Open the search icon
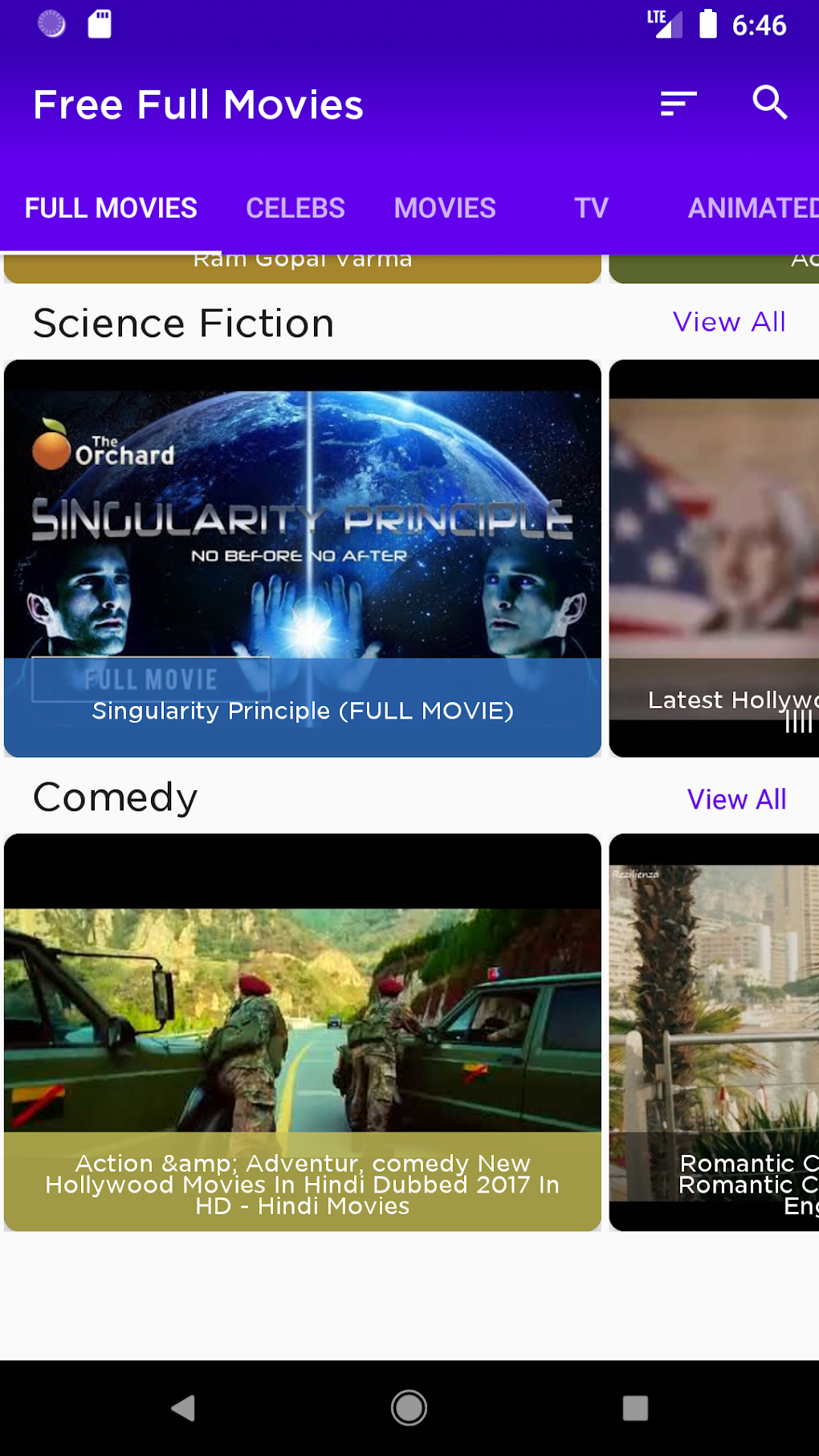The width and height of the screenshot is (819, 1456). (x=769, y=104)
